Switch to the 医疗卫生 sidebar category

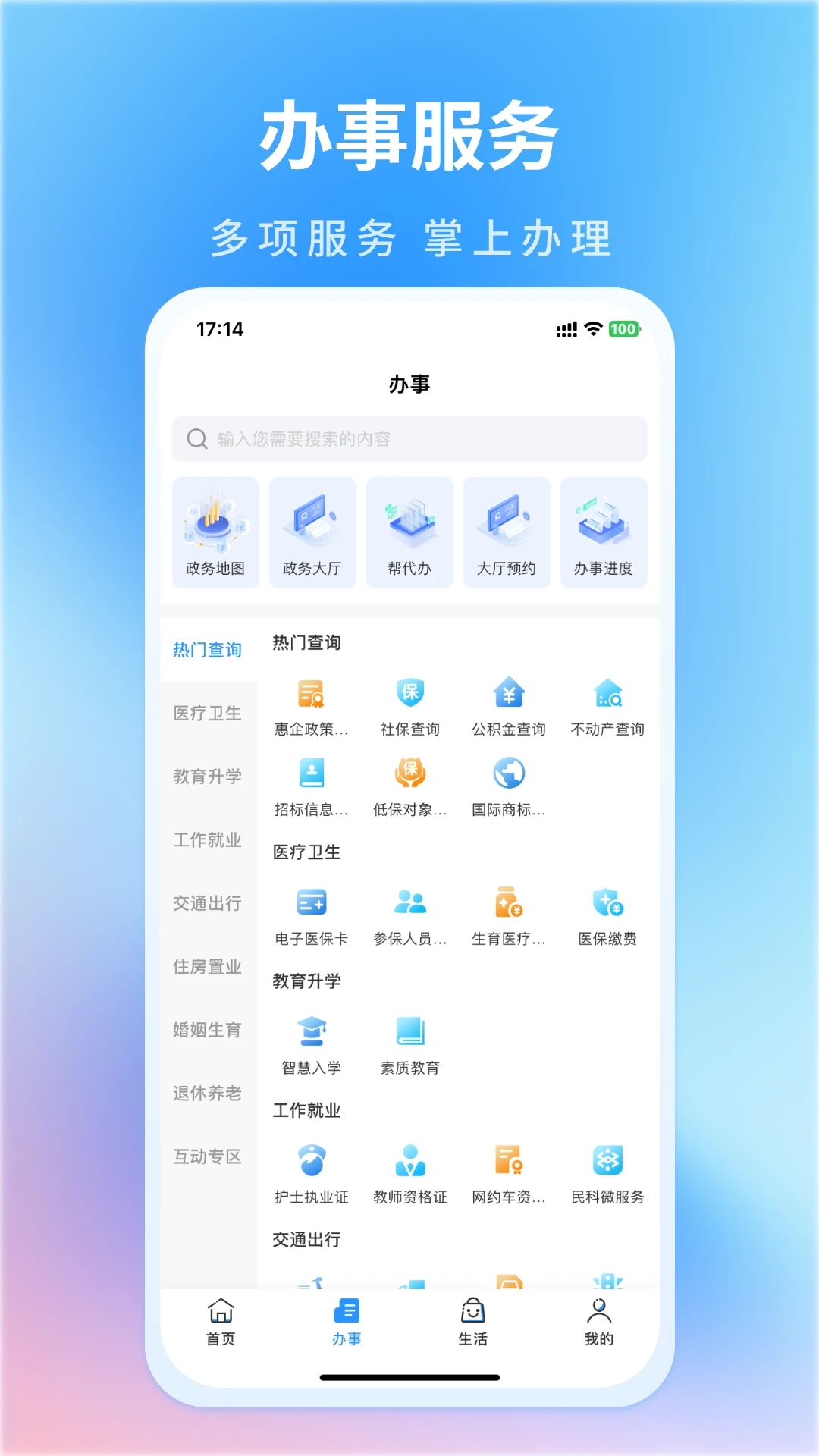pos(207,714)
